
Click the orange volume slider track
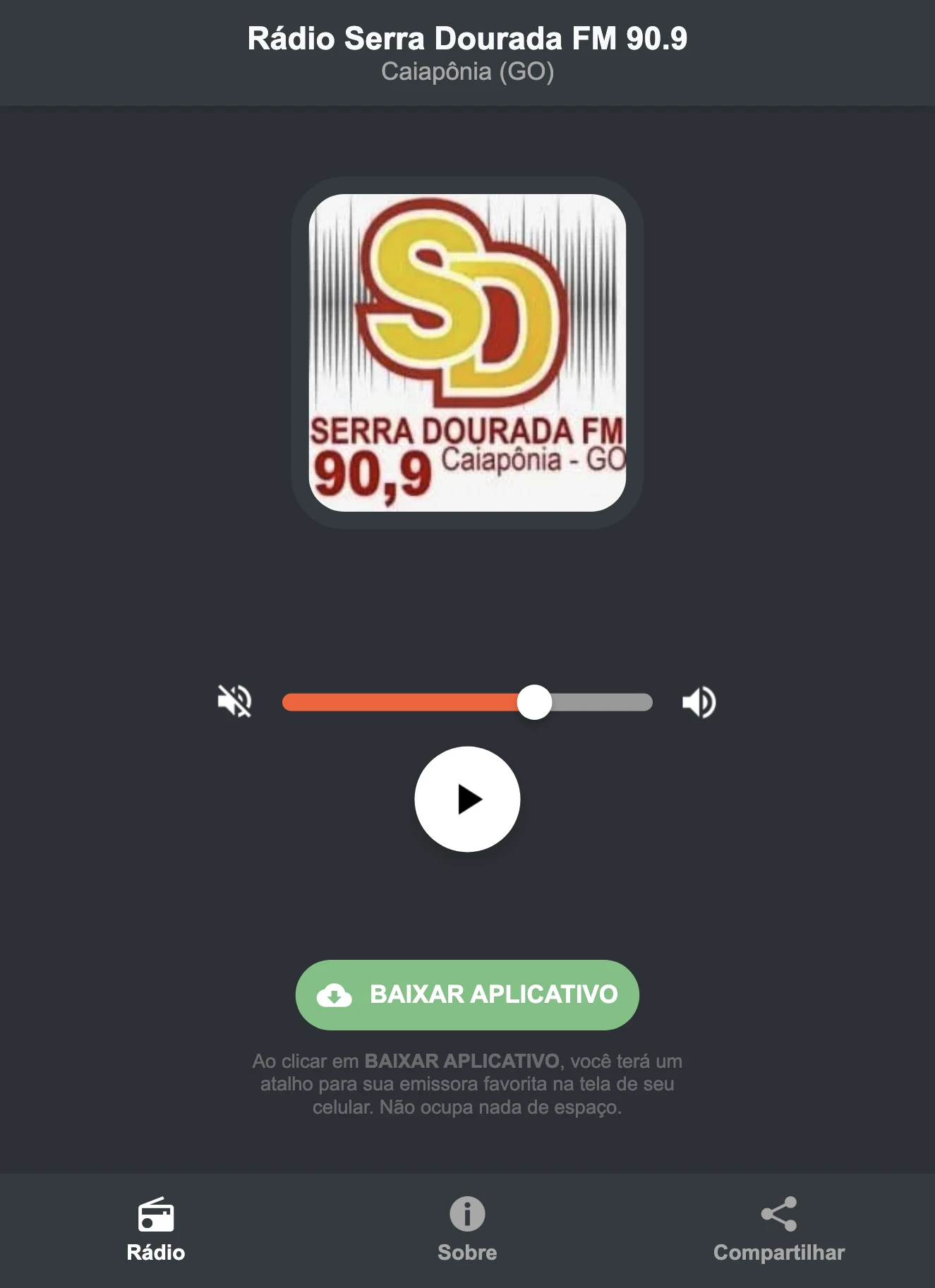(402, 701)
